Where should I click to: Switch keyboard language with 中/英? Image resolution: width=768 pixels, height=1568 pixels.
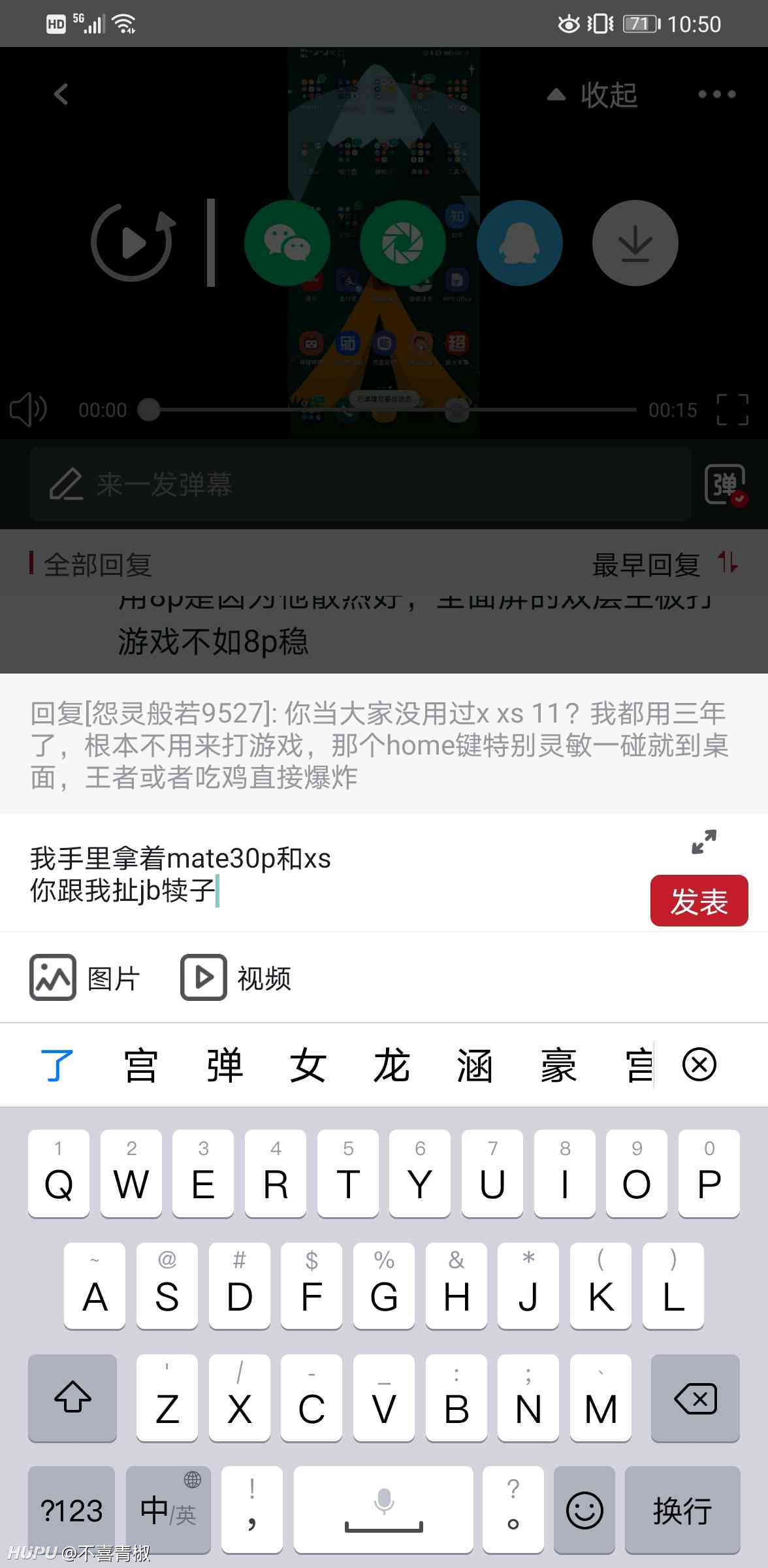168,1510
